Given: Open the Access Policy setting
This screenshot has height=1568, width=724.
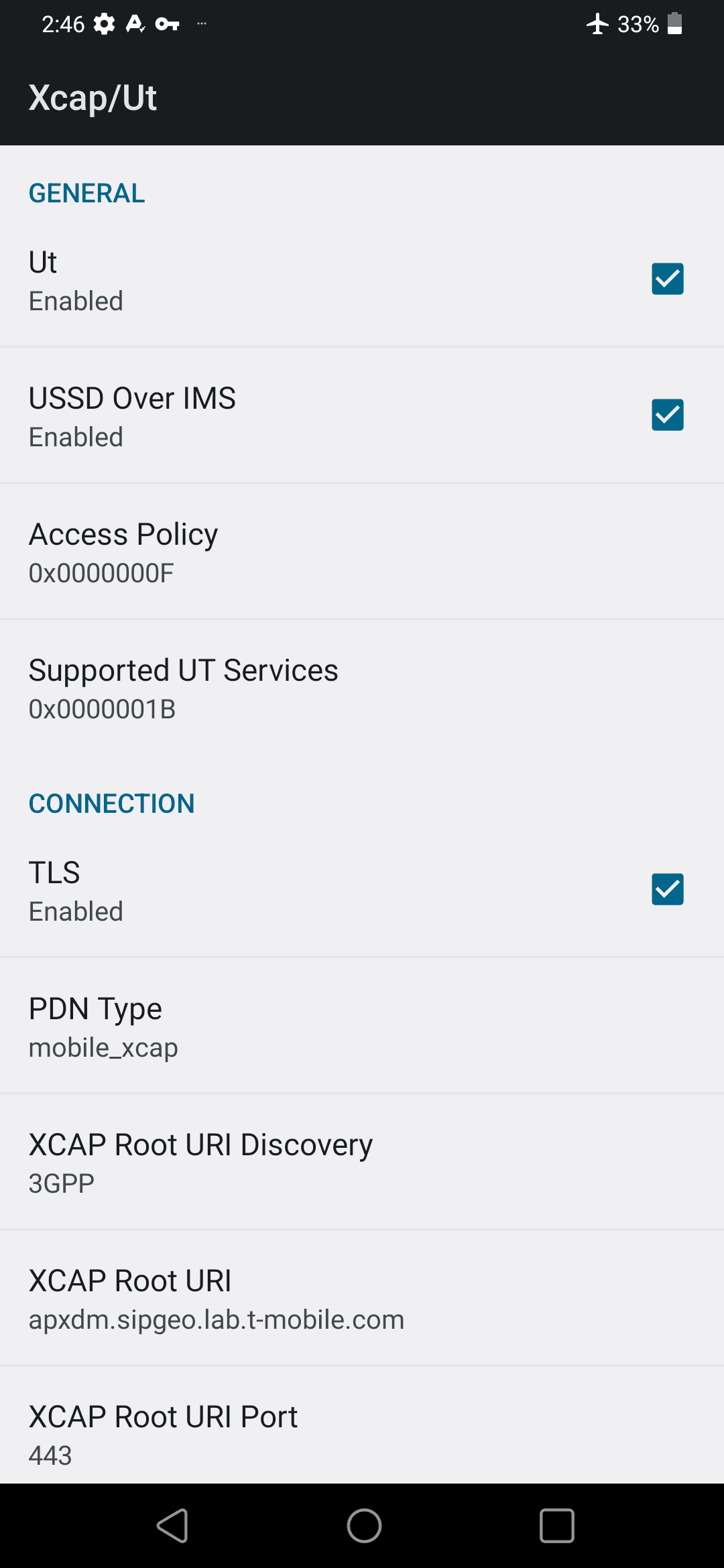Looking at the screenshot, I should [362, 552].
